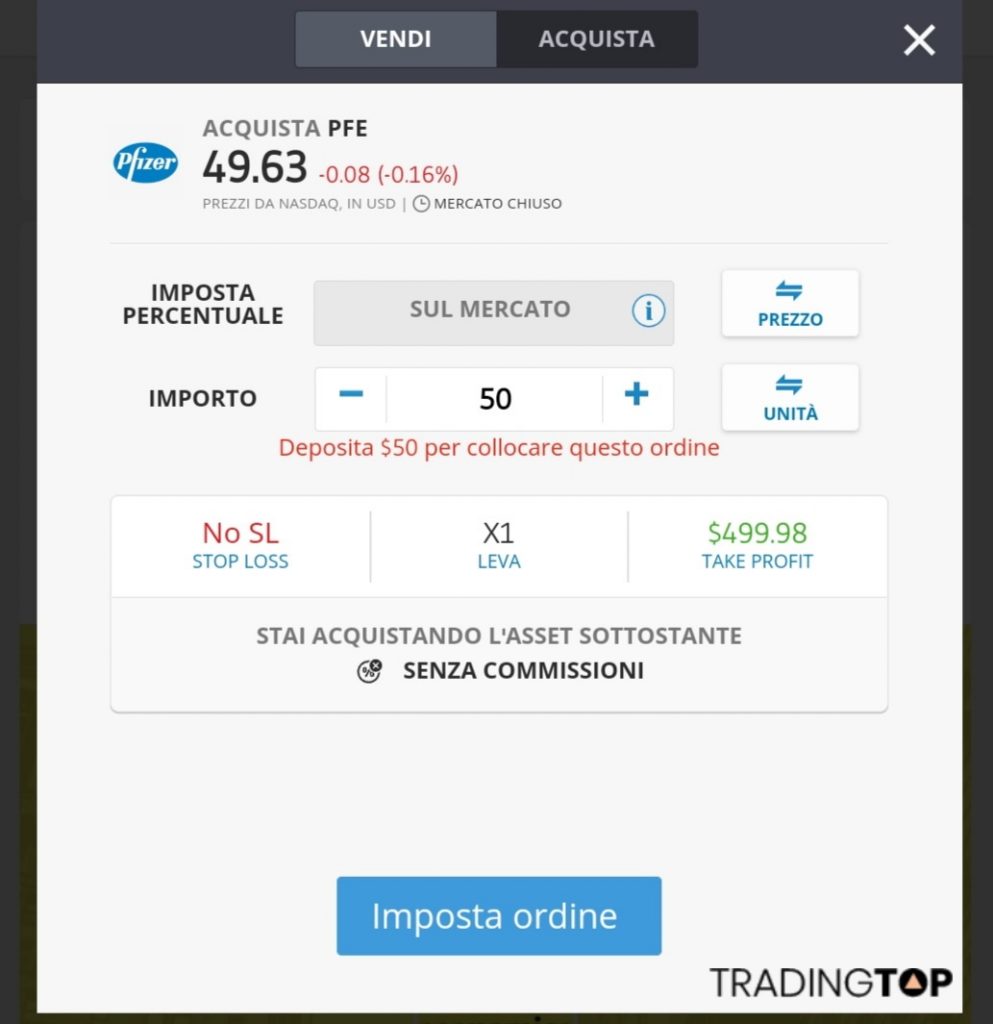Open the Take Profit setting
Viewport: 993px width, 1024px height.
tap(757, 545)
